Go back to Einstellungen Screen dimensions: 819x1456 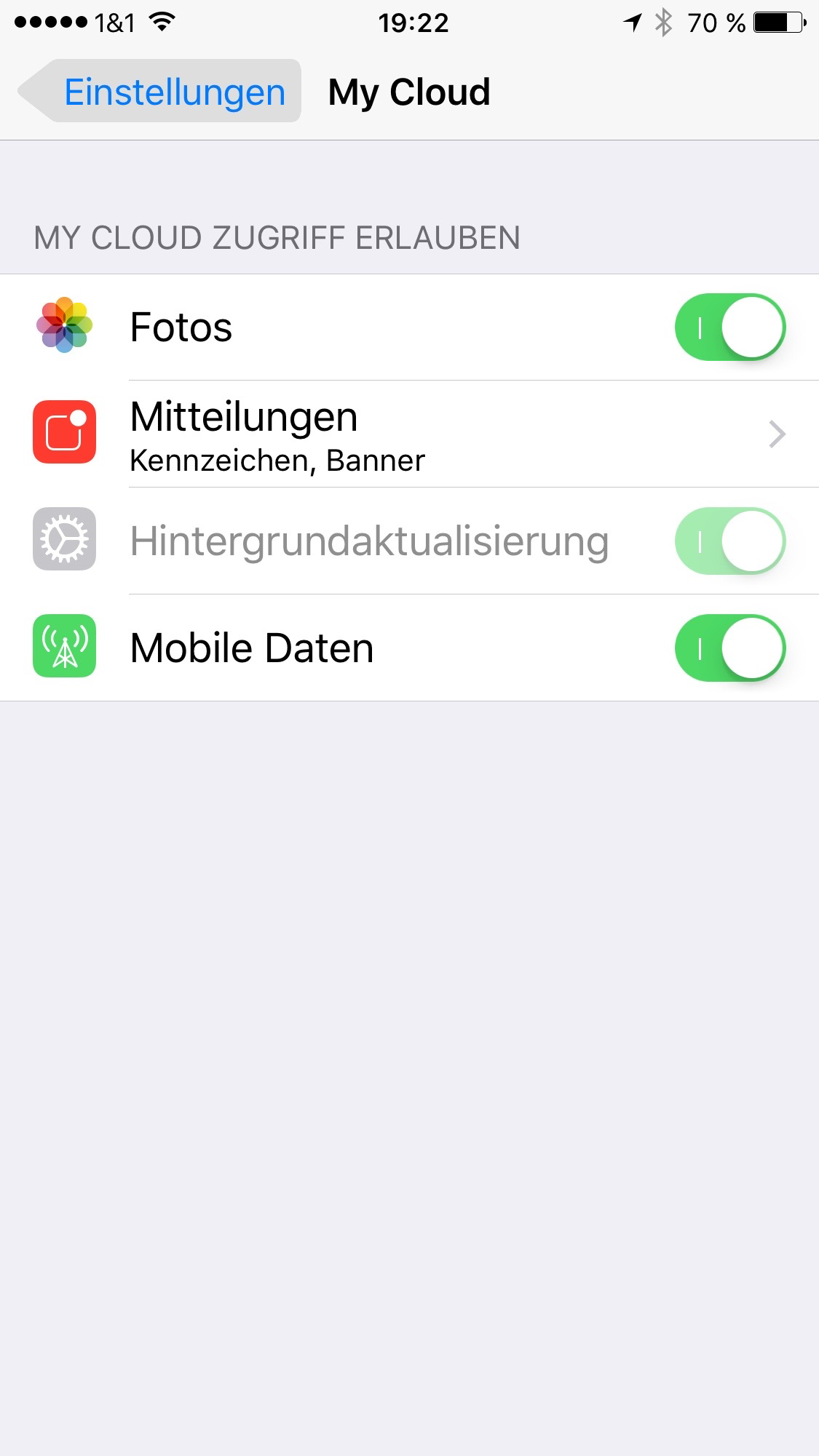[160, 92]
